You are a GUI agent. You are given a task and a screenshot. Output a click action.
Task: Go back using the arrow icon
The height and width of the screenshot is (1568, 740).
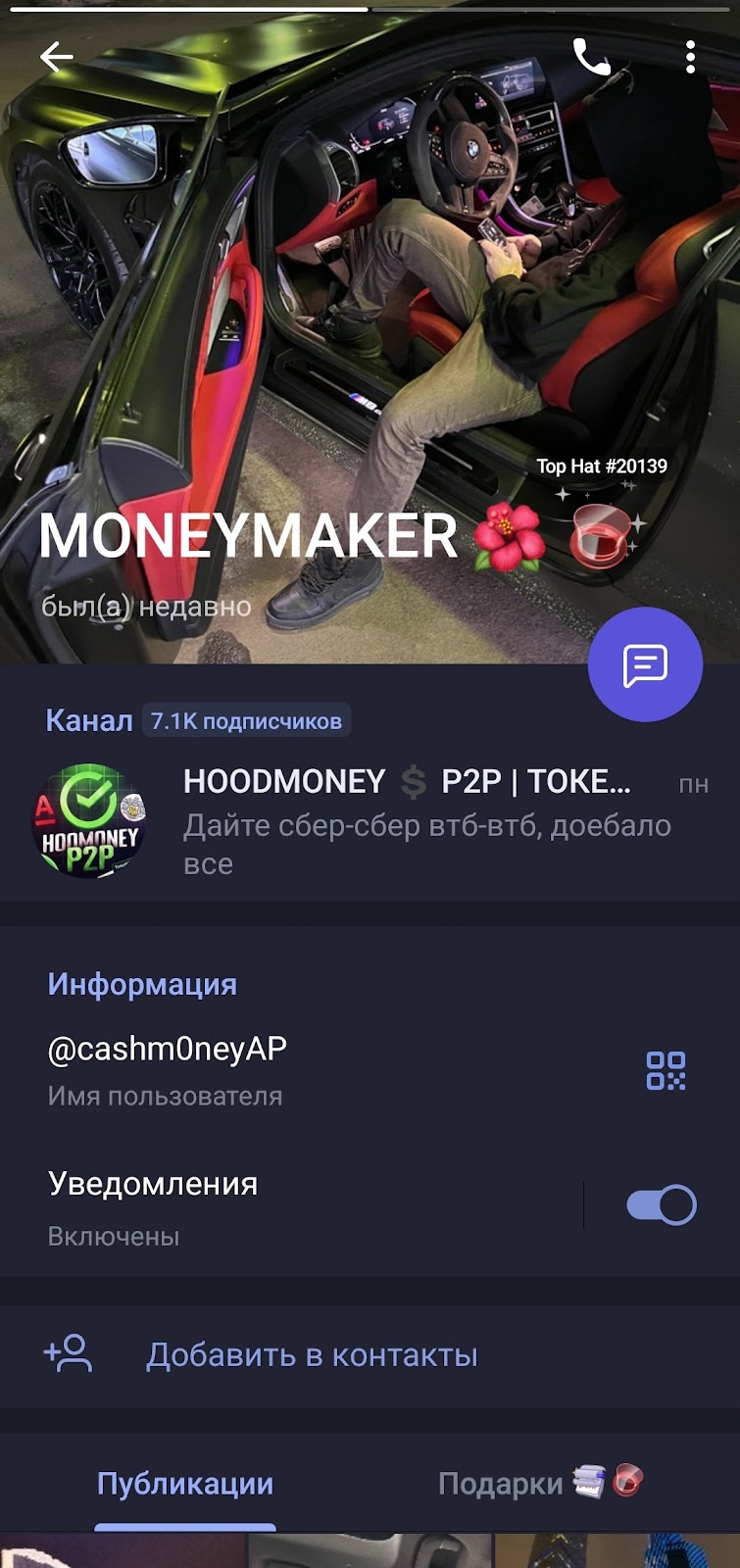click(x=56, y=57)
